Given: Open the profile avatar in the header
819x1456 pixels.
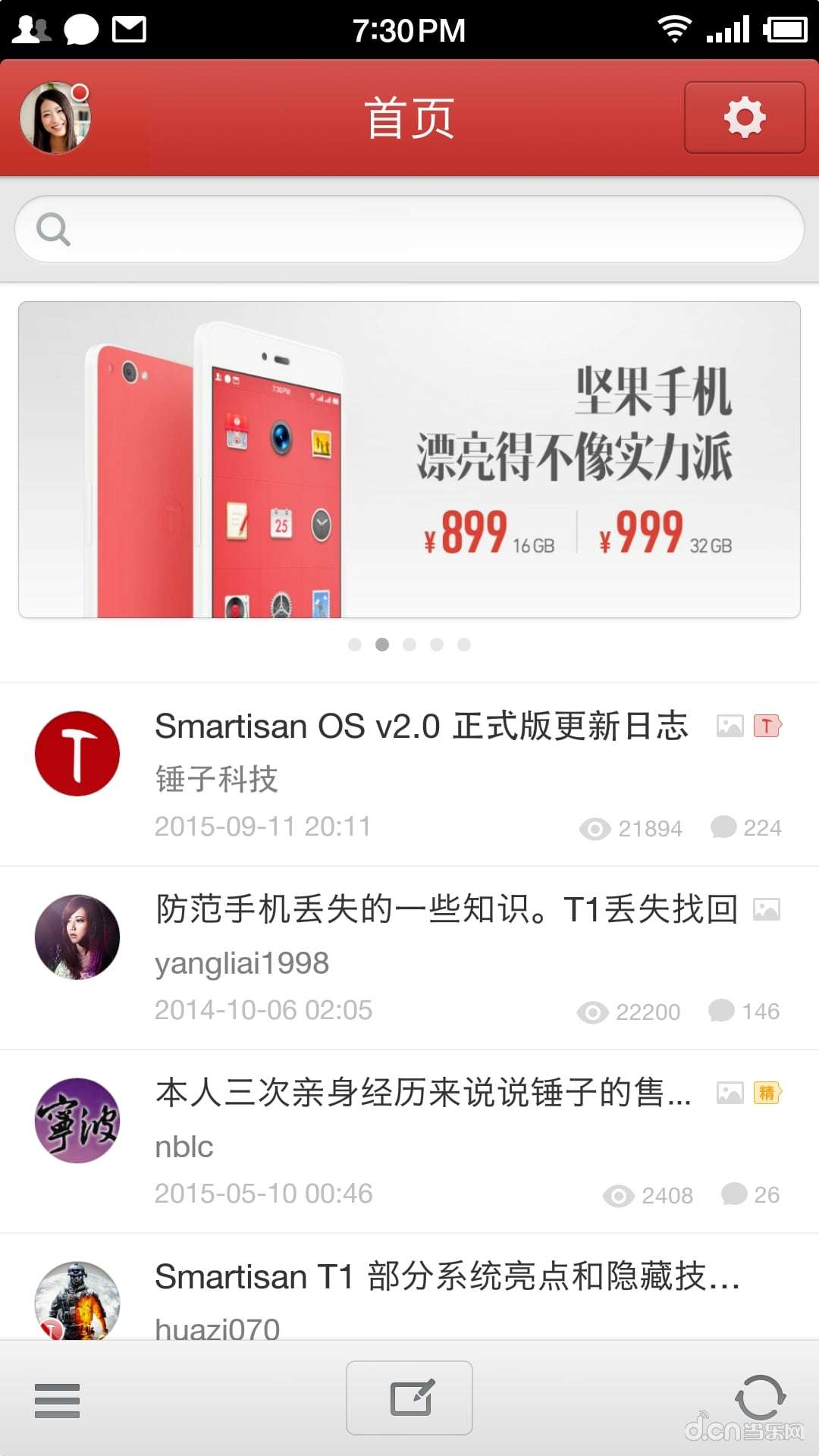Looking at the screenshot, I should point(55,118).
